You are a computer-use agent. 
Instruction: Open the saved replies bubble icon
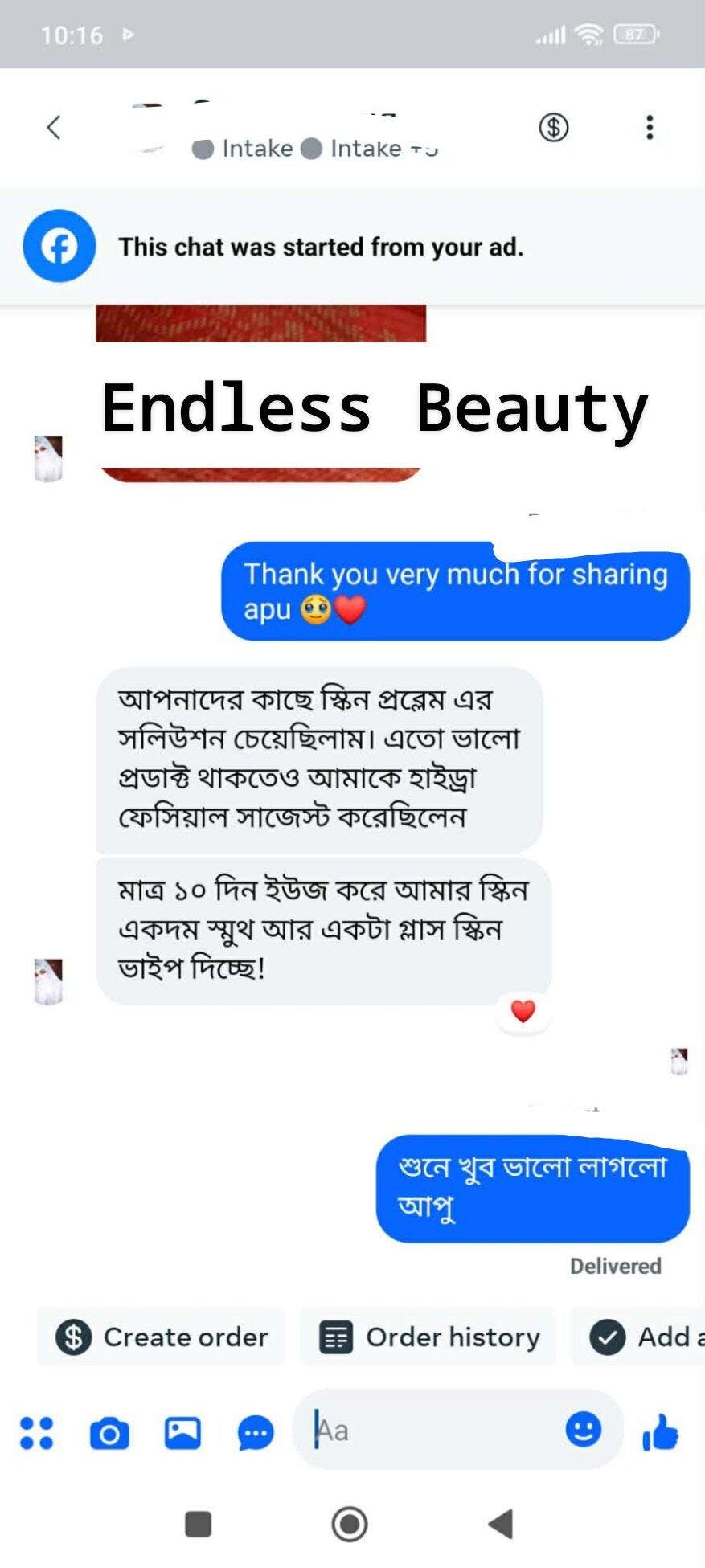pyautogui.click(x=256, y=1433)
